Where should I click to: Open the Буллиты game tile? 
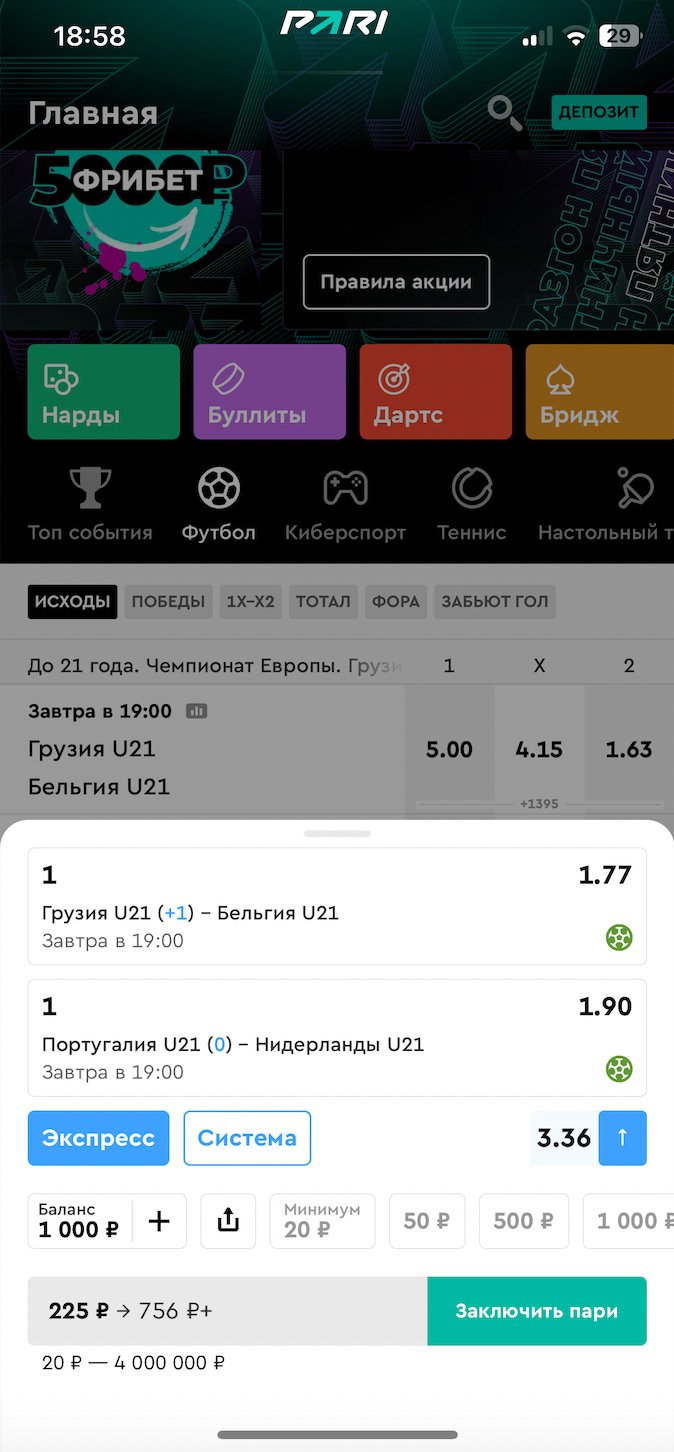click(270, 392)
